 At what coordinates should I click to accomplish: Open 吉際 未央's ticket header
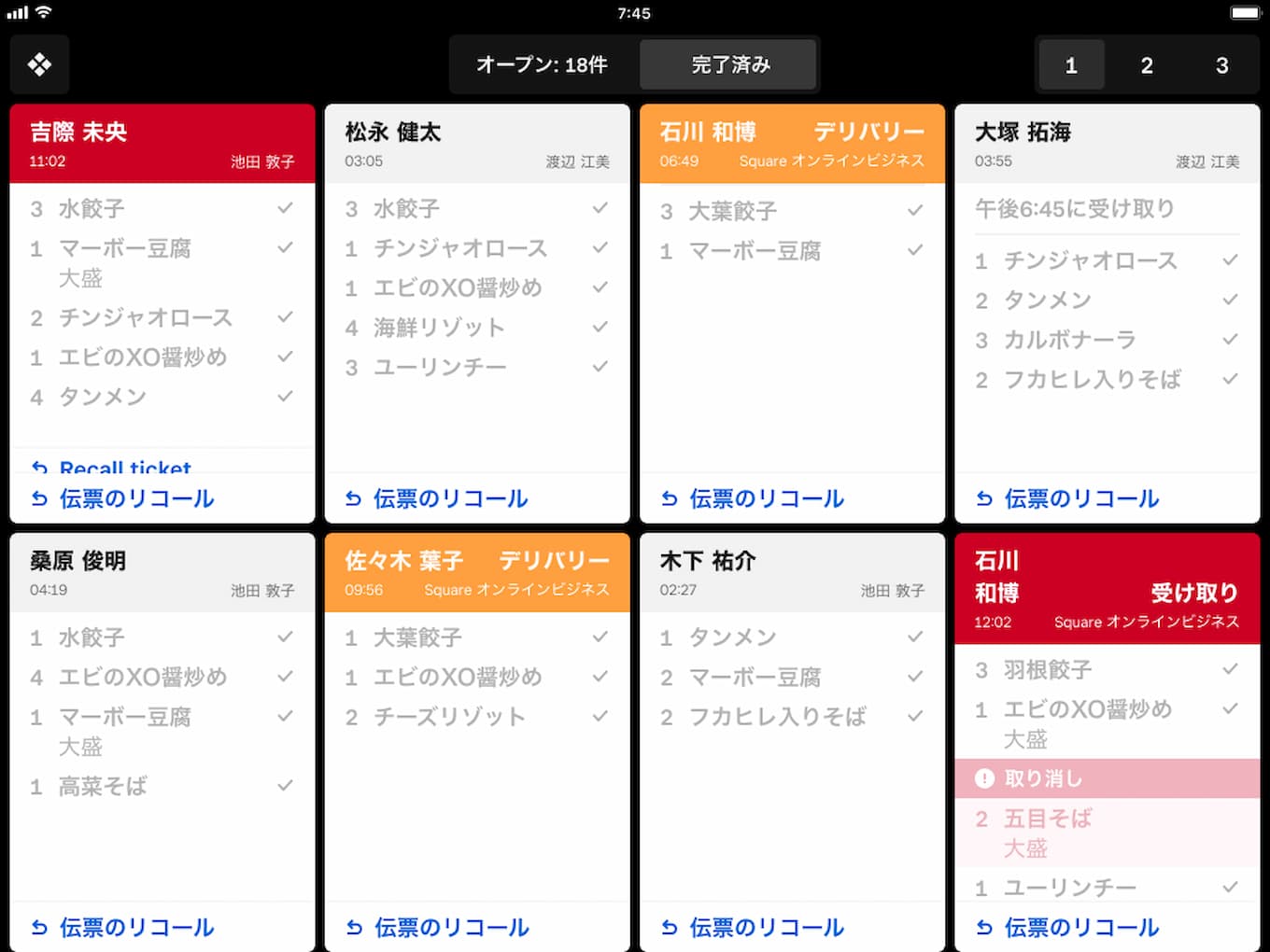pos(162,144)
